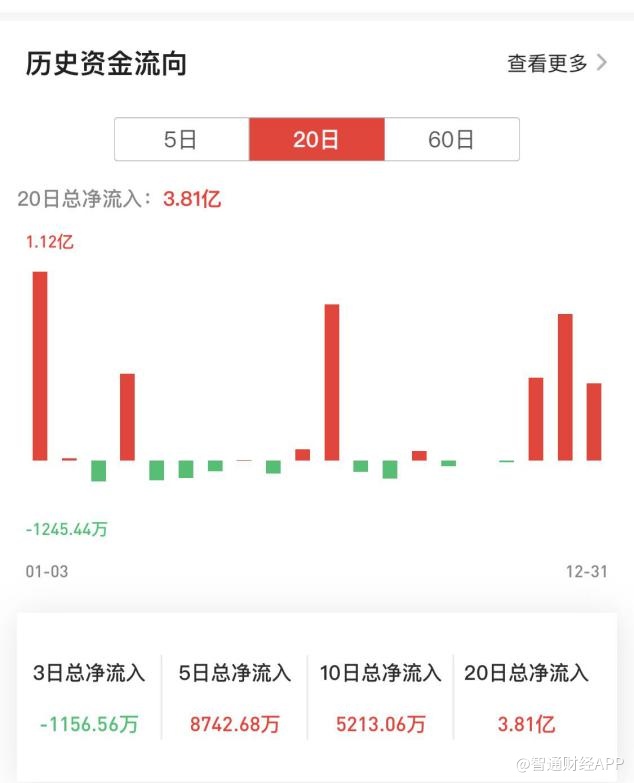Image resolution: width=634 pixels, height=783 pixels.
Task: Open 查看更多 for fund flow history
Action: (556, 64)
